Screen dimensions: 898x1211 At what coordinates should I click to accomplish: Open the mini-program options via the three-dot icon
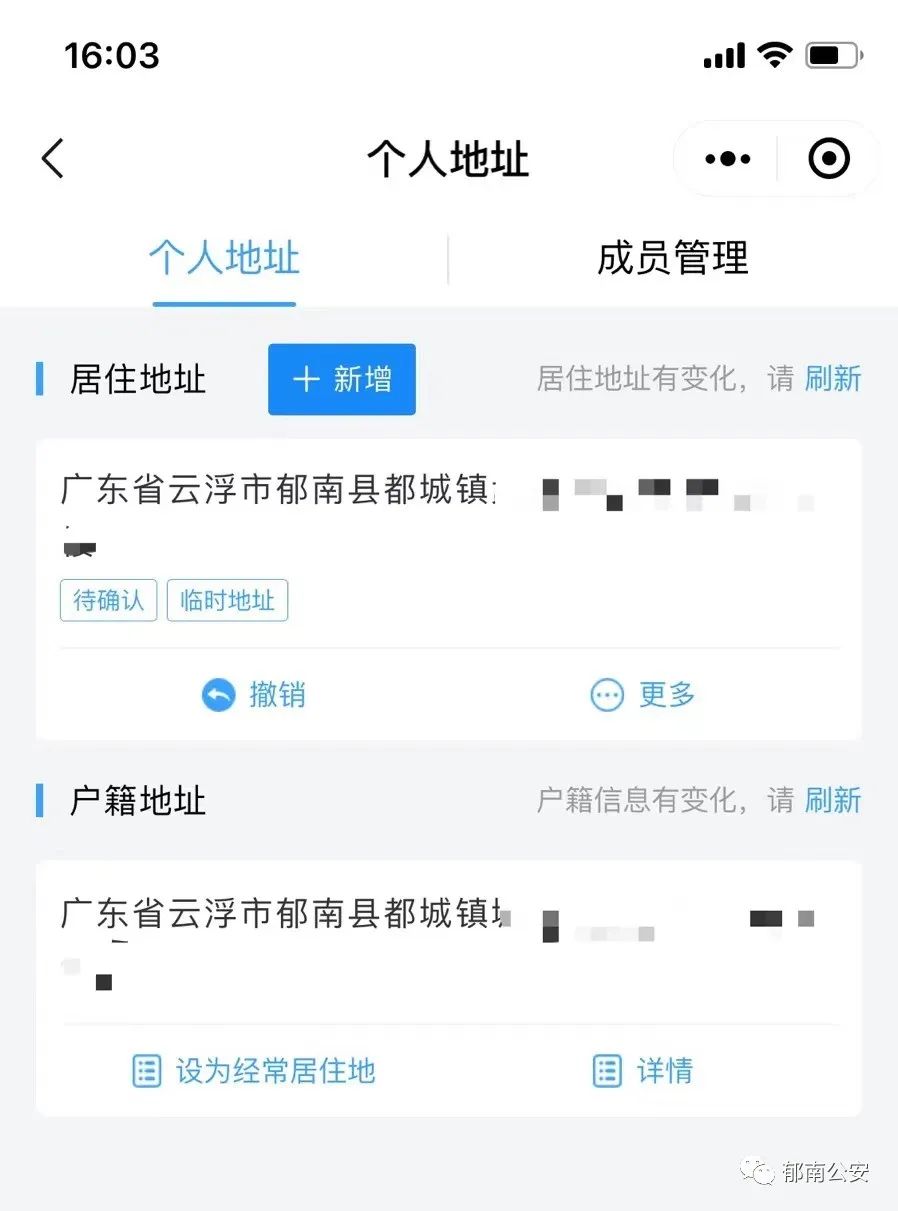(x=726, y=158)
